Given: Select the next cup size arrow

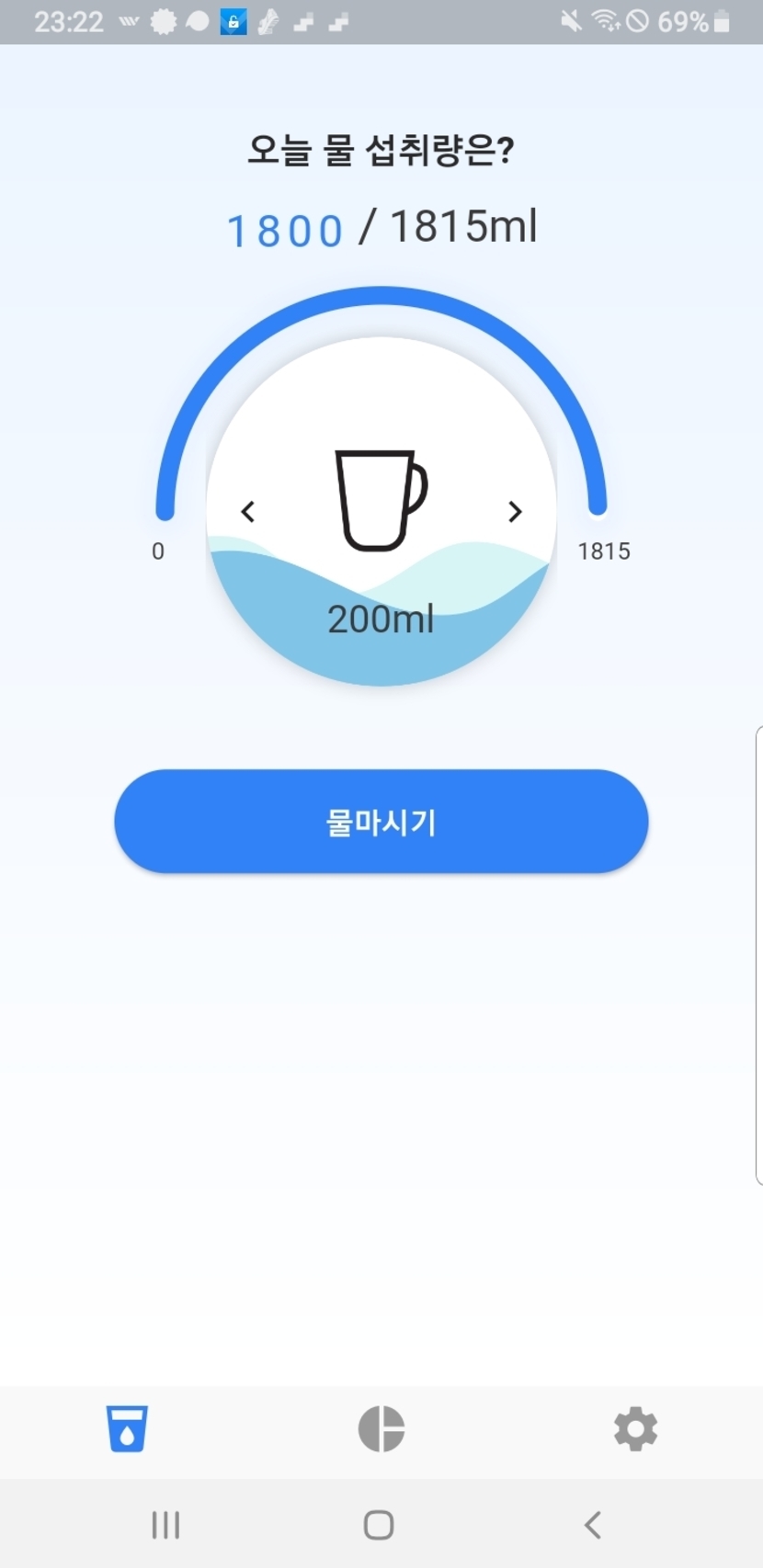Looking at the screenshot, I should (515, 512).
